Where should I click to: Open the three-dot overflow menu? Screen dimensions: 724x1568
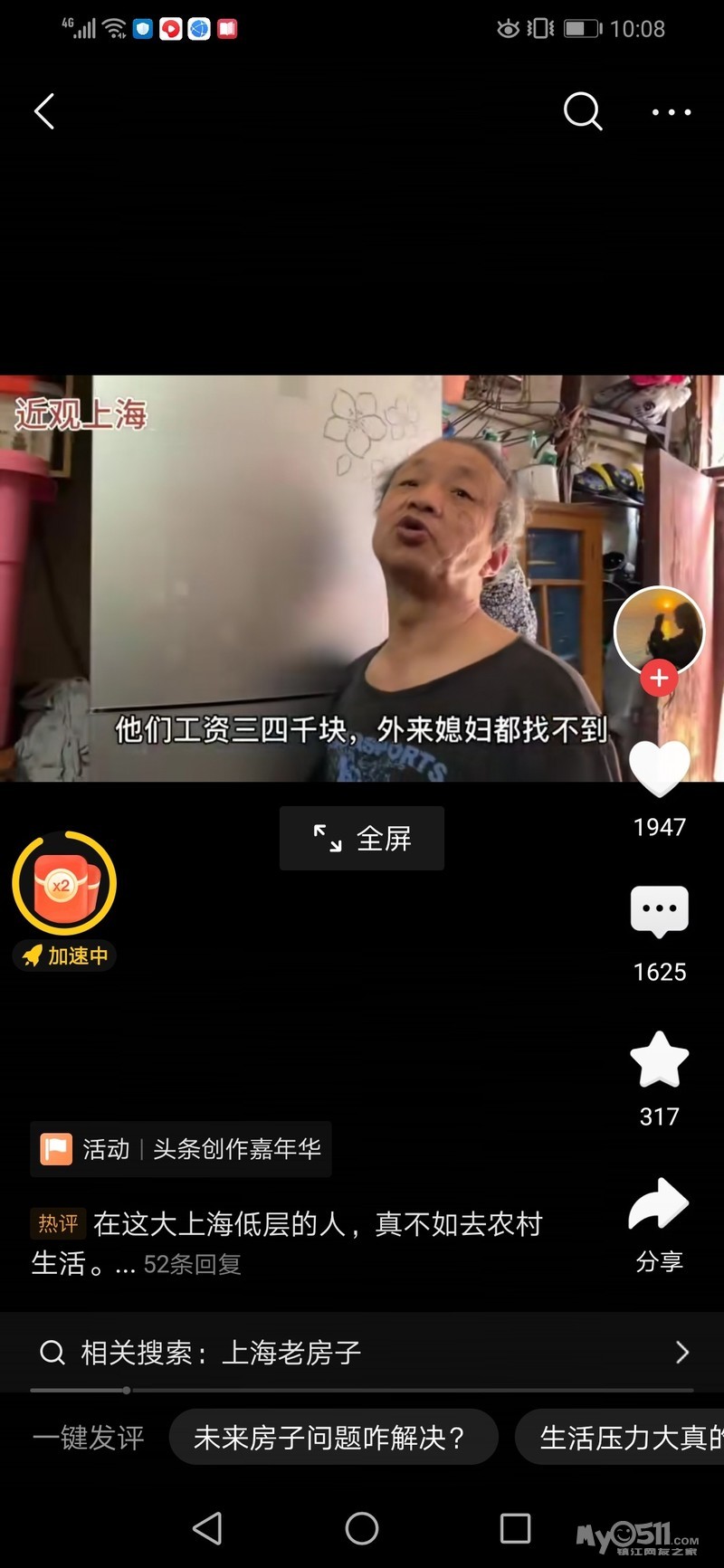click(672, 112)
